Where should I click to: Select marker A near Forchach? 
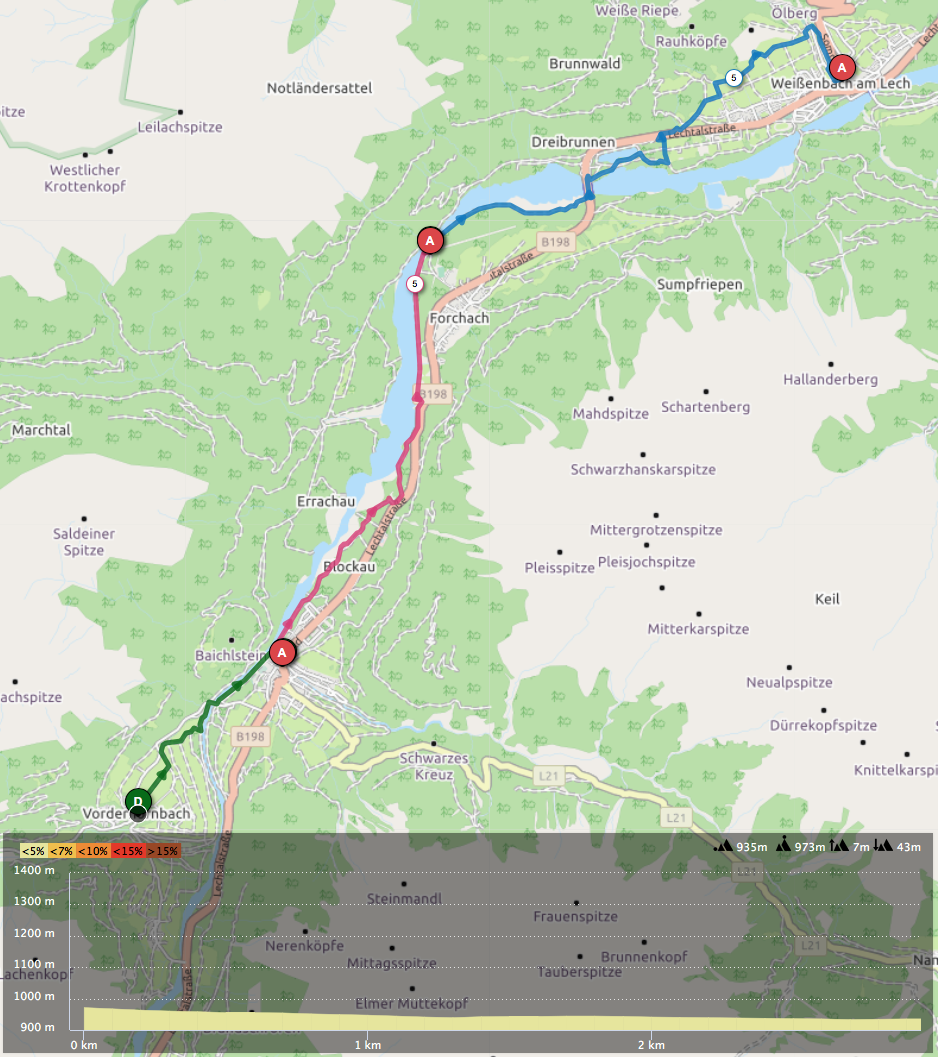[x=430, y=241]
